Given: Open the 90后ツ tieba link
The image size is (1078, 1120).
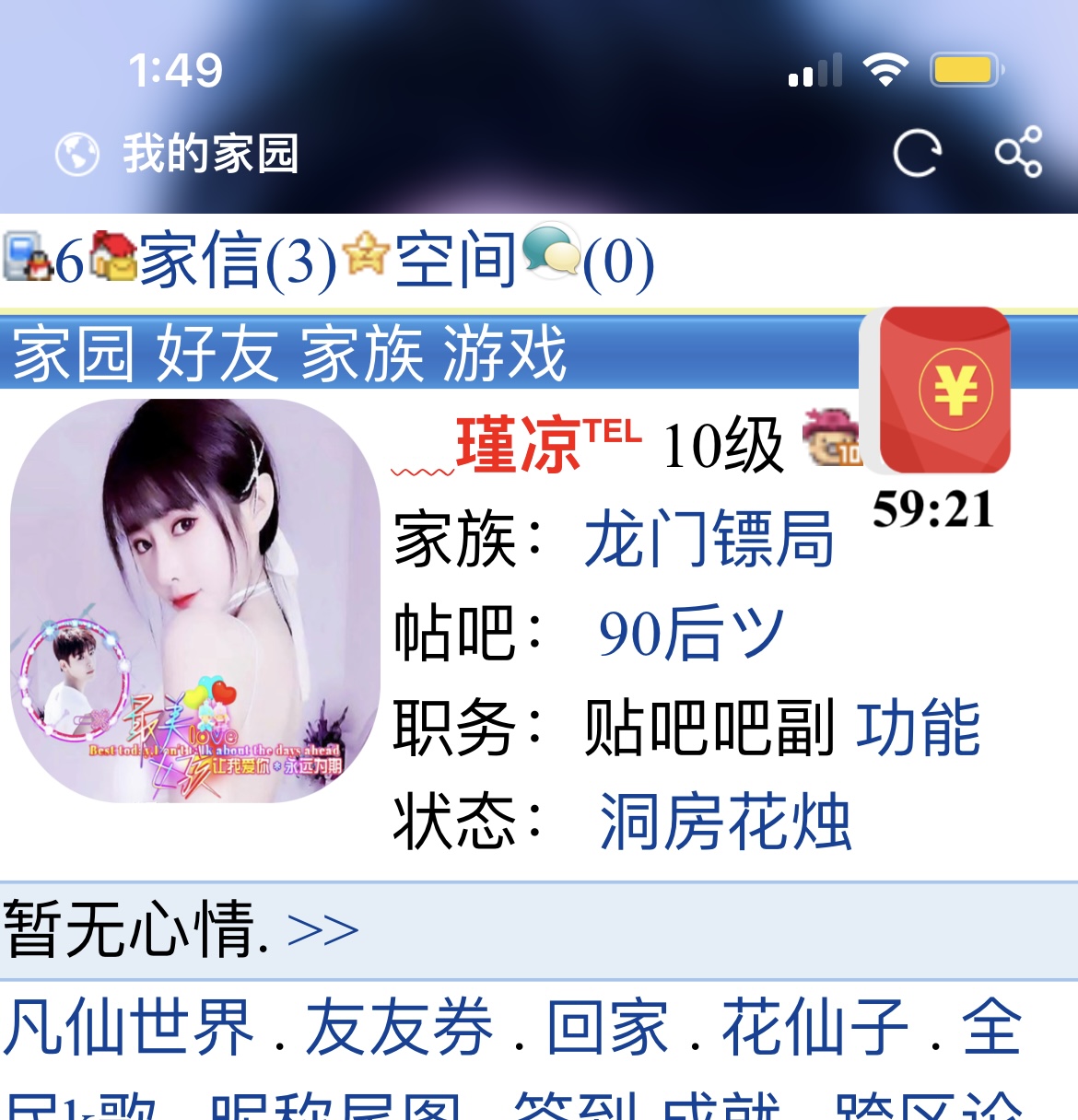Looking at the screenshot, I should pyautogui.click(x=688, y=633).
